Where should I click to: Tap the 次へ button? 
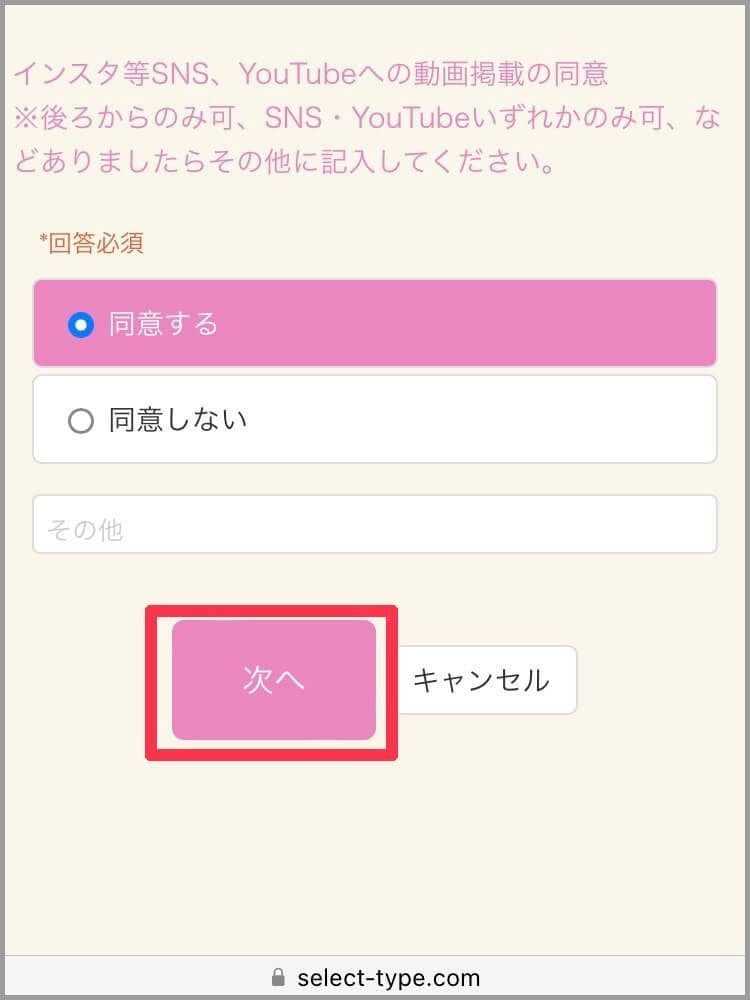pyautogui.click(x=274, y=680)
